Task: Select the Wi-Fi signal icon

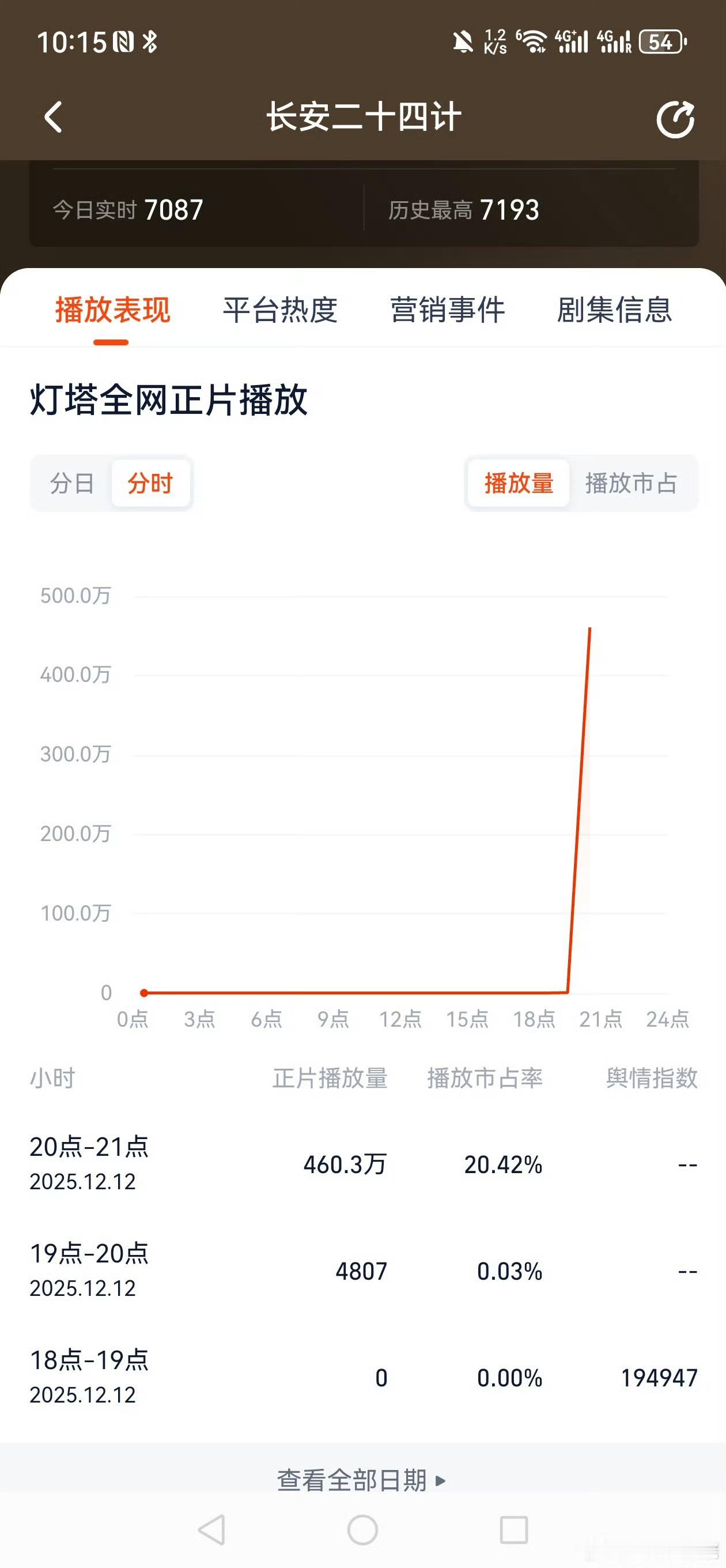Action: pyautogui.click(x=534, y=42)
